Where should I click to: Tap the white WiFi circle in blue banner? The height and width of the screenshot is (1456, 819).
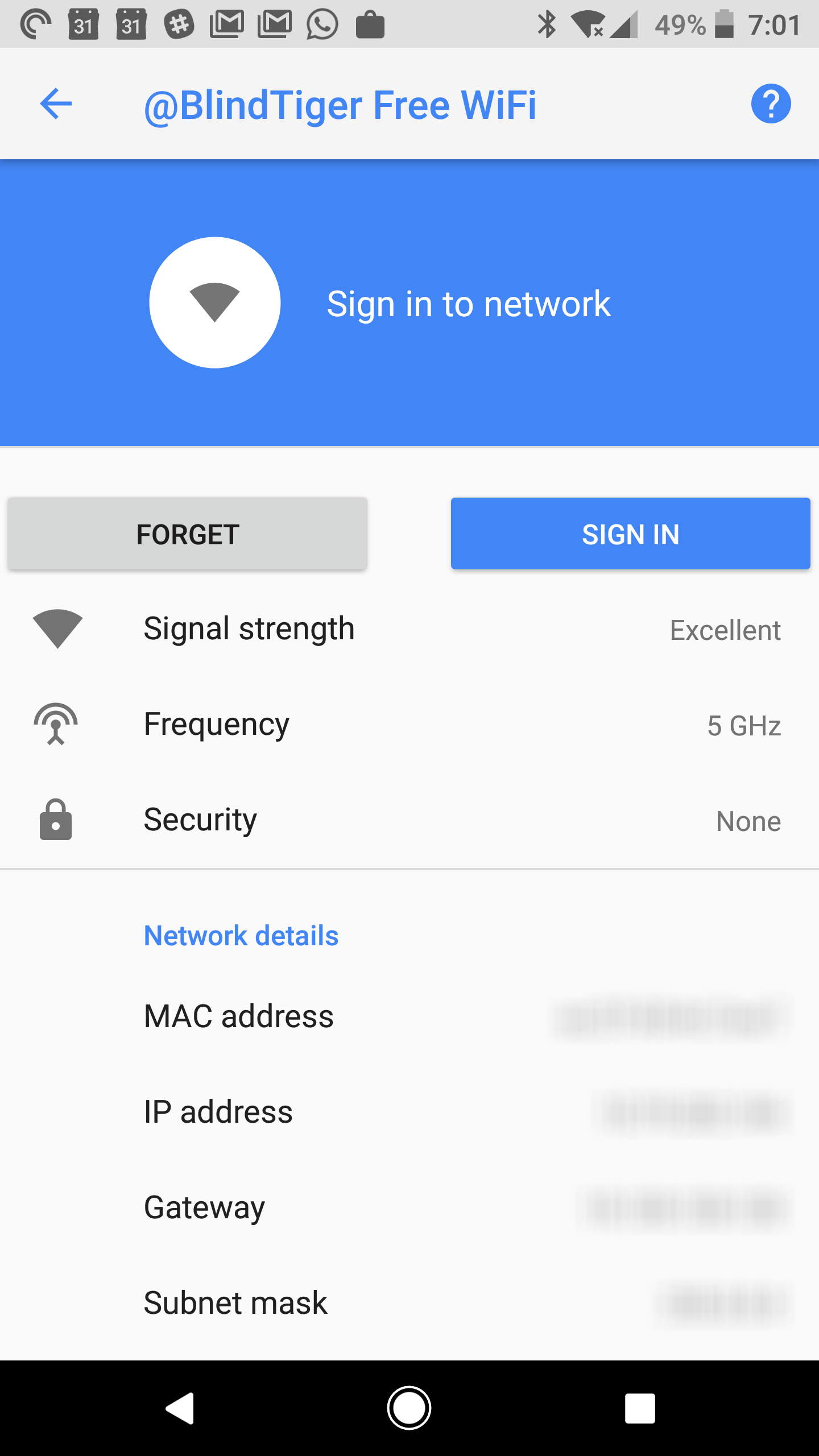click(215, 302)
